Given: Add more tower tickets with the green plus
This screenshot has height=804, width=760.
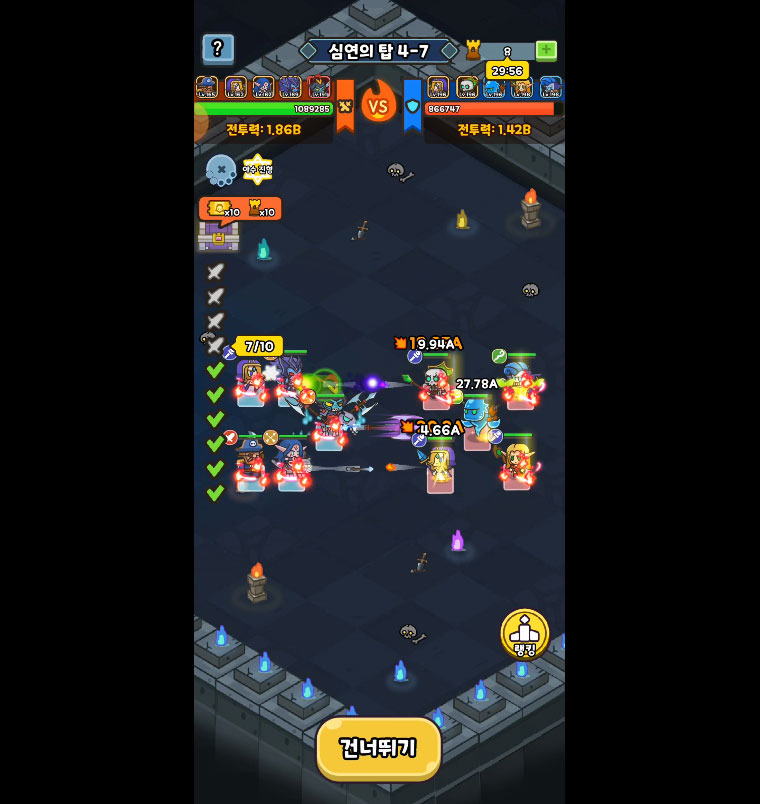Looking at the screenshot, I should (546, 49).
